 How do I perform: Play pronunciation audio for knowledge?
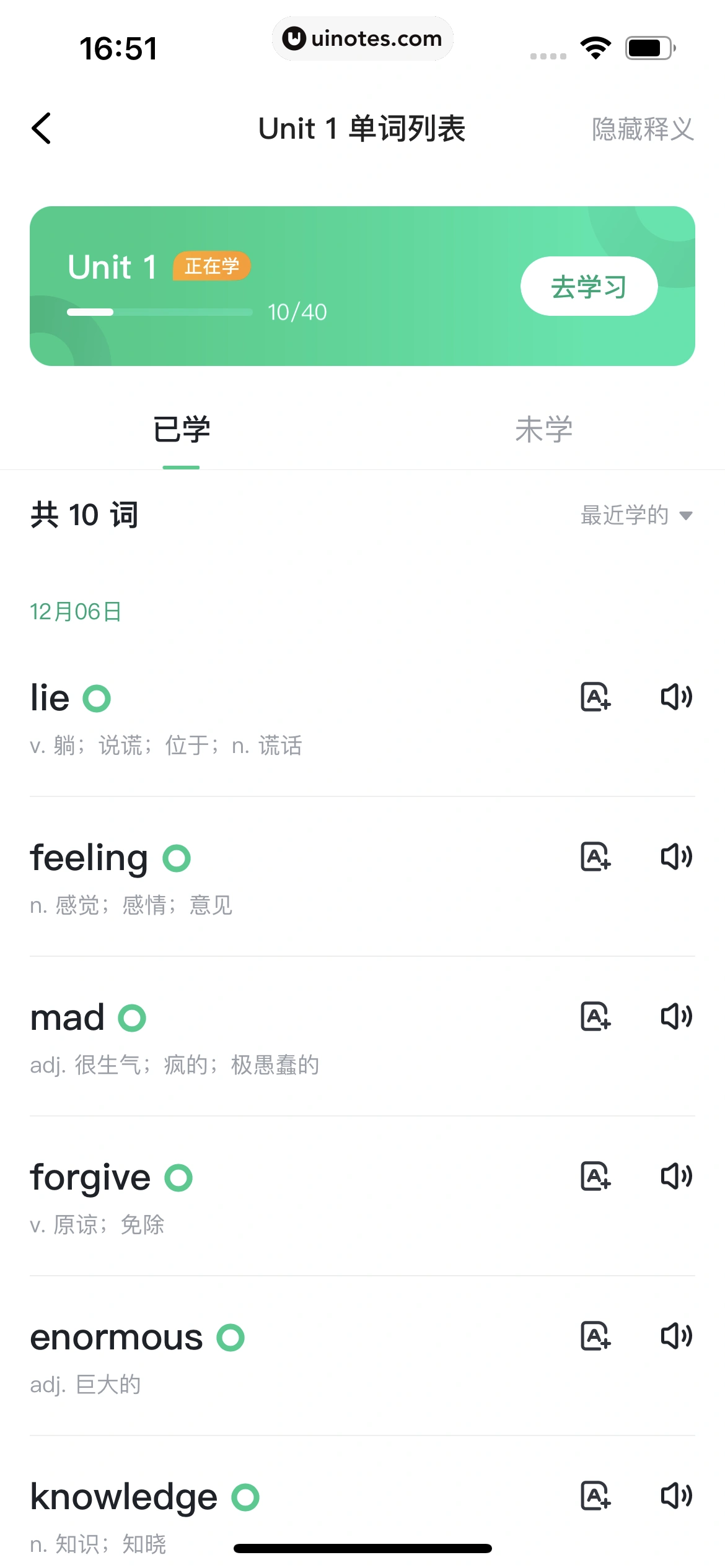click(x=678, y=1494)
